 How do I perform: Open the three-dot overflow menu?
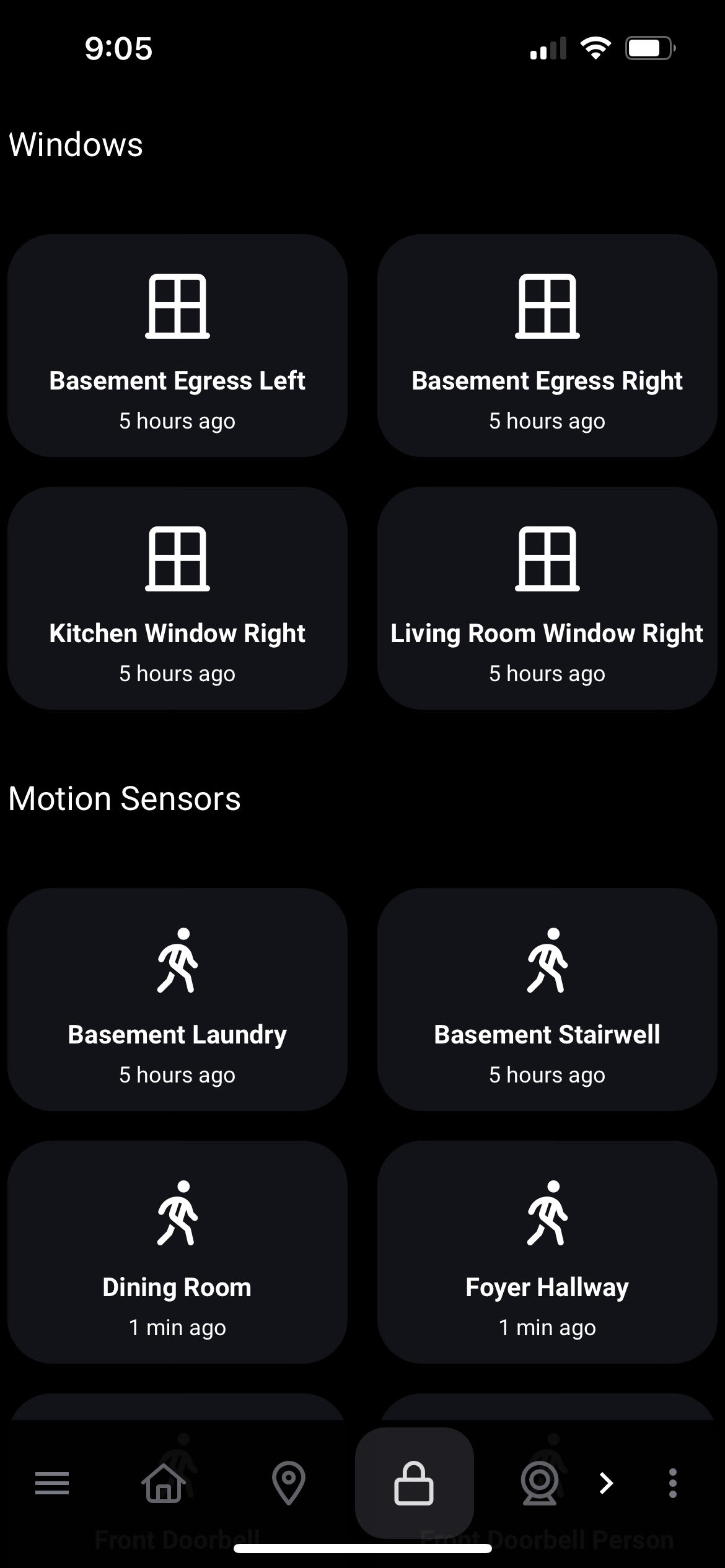point(672,1483)
